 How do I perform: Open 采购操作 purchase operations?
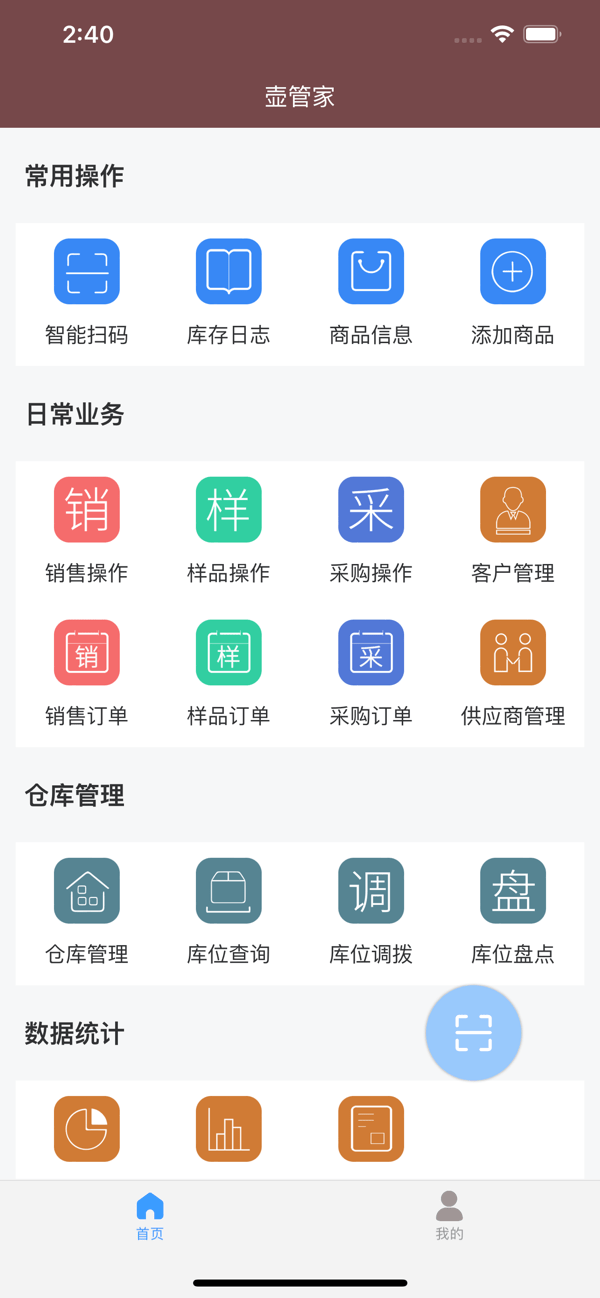tap(371, 510)
